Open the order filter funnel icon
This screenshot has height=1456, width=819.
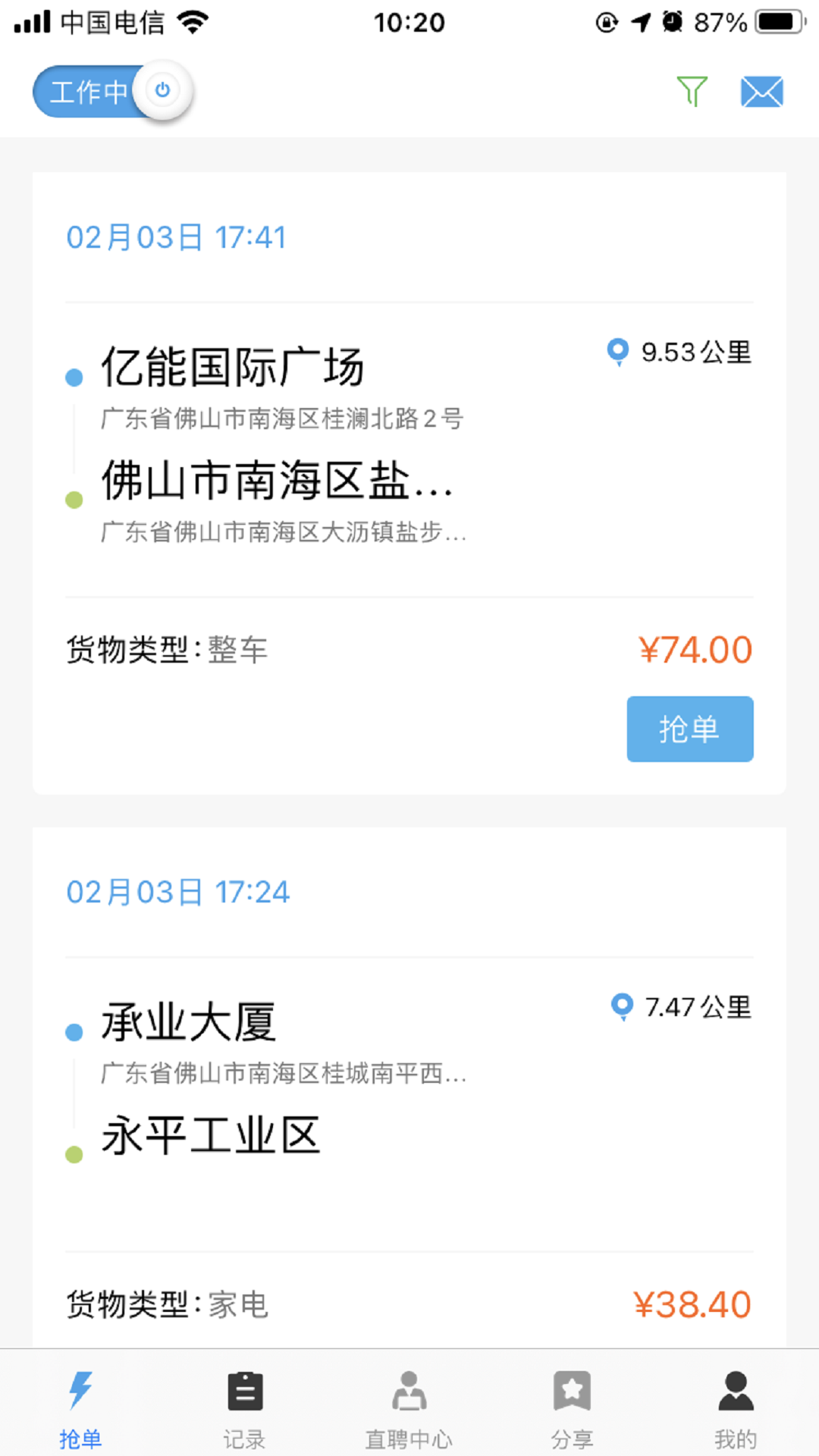tap(692, 92)
